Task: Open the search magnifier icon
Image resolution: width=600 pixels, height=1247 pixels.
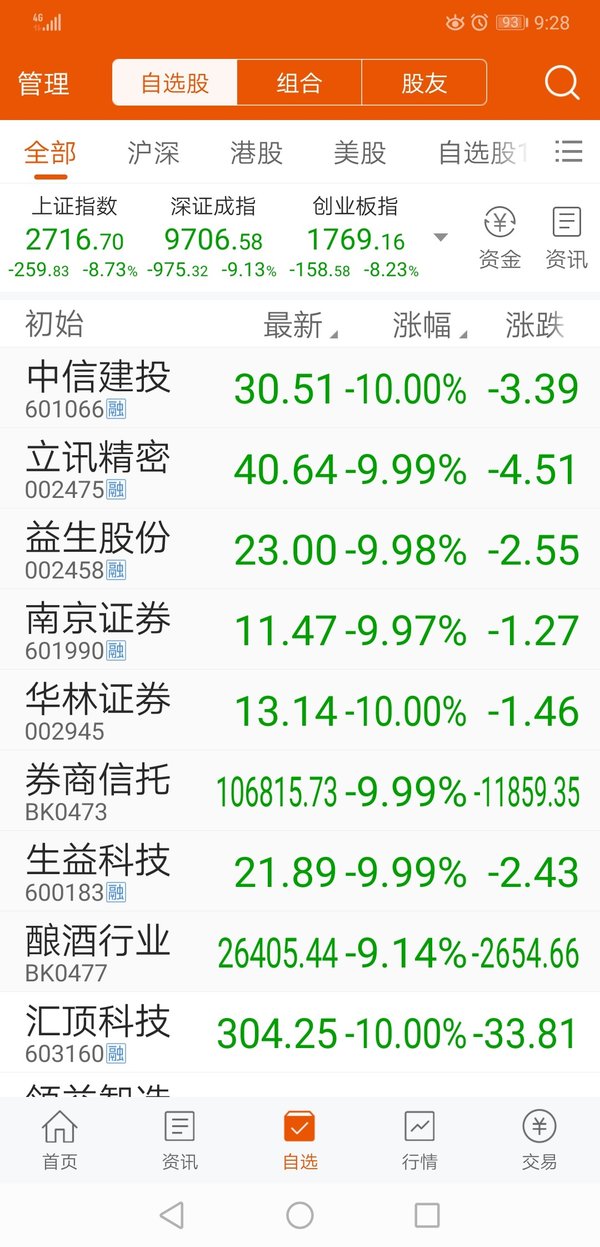Action: click(562, 83)
